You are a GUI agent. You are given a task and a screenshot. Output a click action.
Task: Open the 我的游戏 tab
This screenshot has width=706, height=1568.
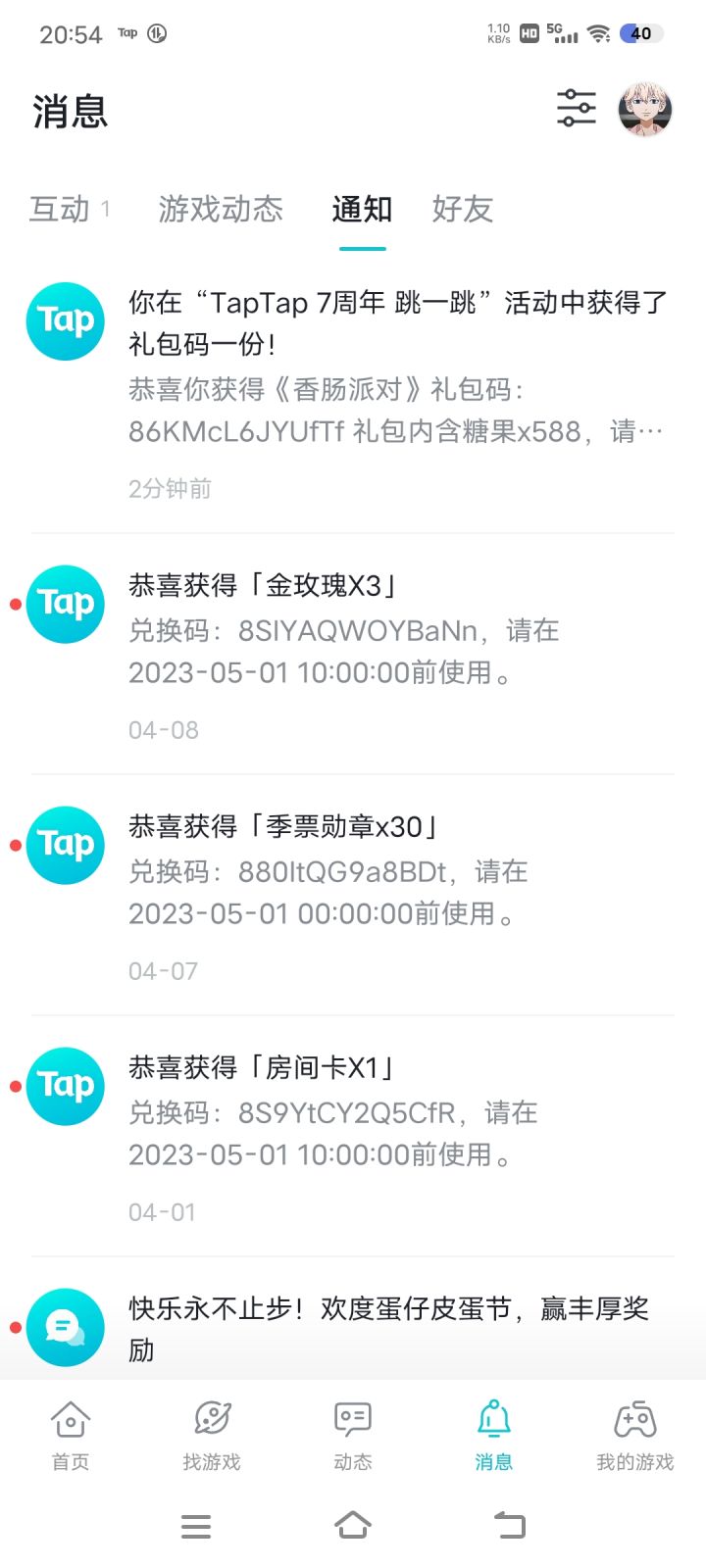click(x=634, y=1434)
